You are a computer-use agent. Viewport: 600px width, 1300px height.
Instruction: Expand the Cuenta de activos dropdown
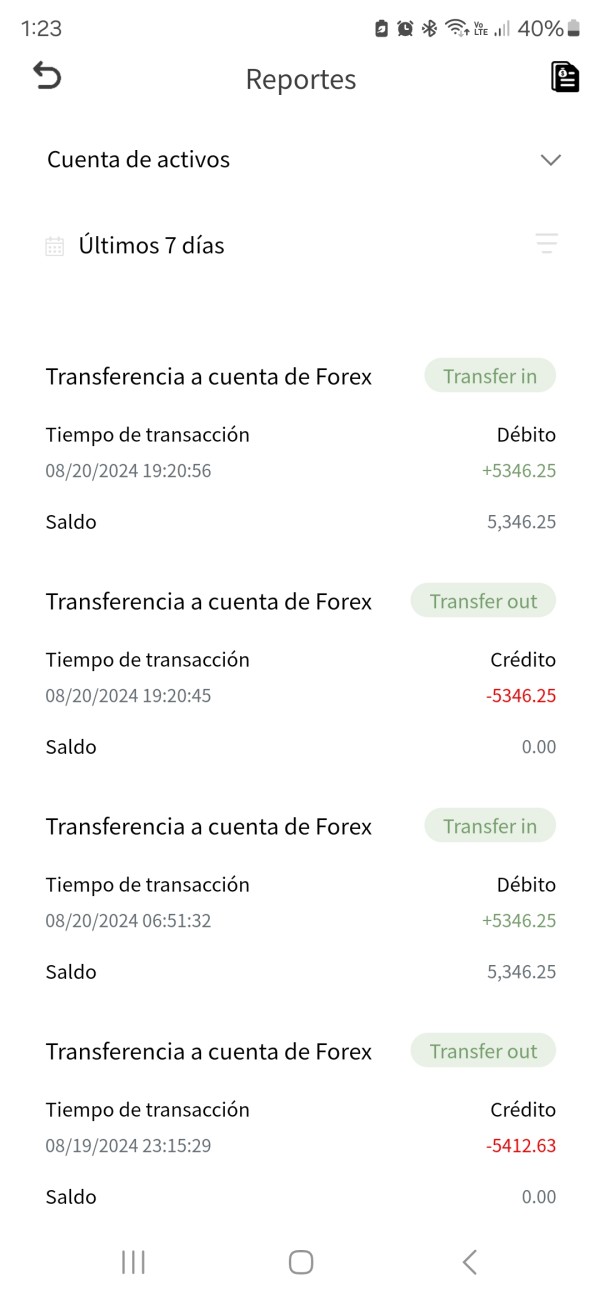[x=300, y=159]
